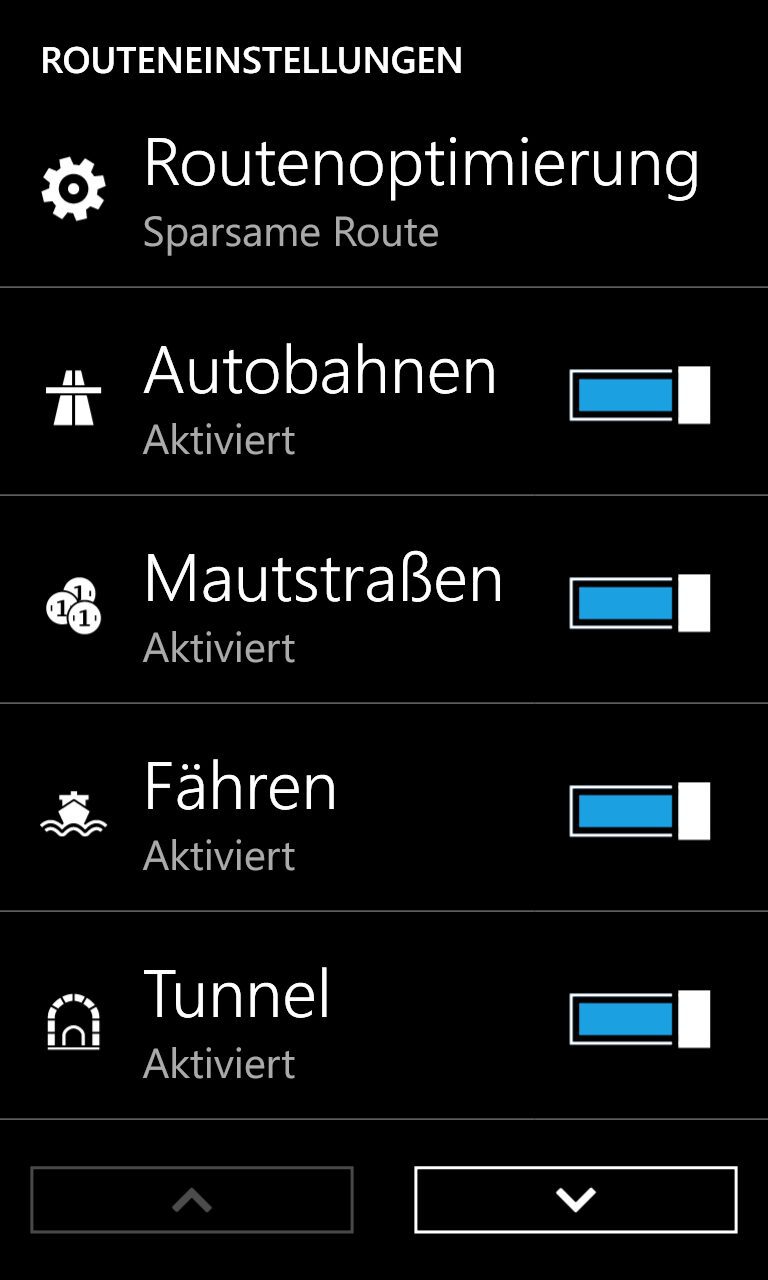The width and height of the screenshot is (768, 1280).
Task: Tap the up arrow button
Action: pos(192,1199)
